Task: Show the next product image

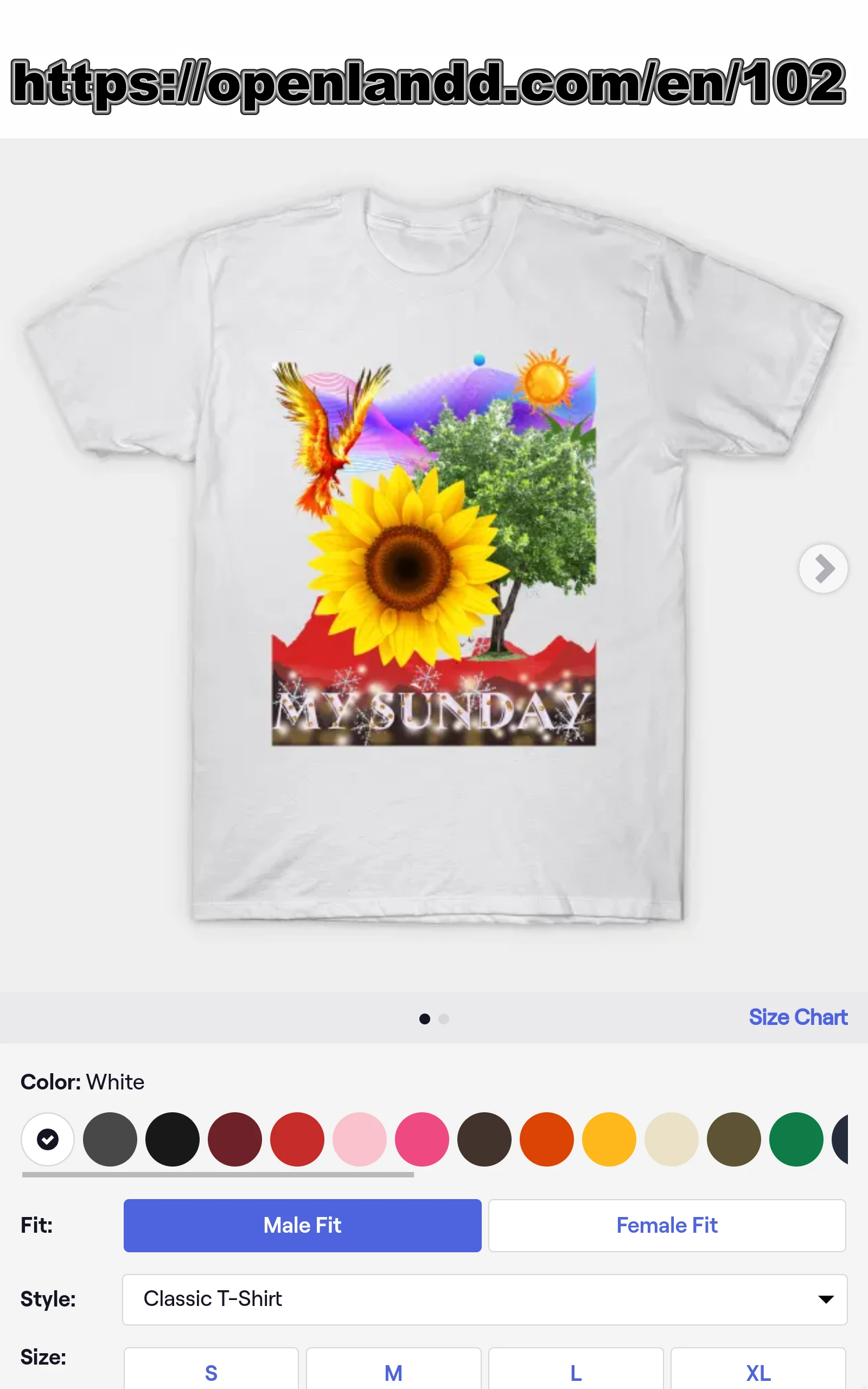Action: click(x=822, y=568)
